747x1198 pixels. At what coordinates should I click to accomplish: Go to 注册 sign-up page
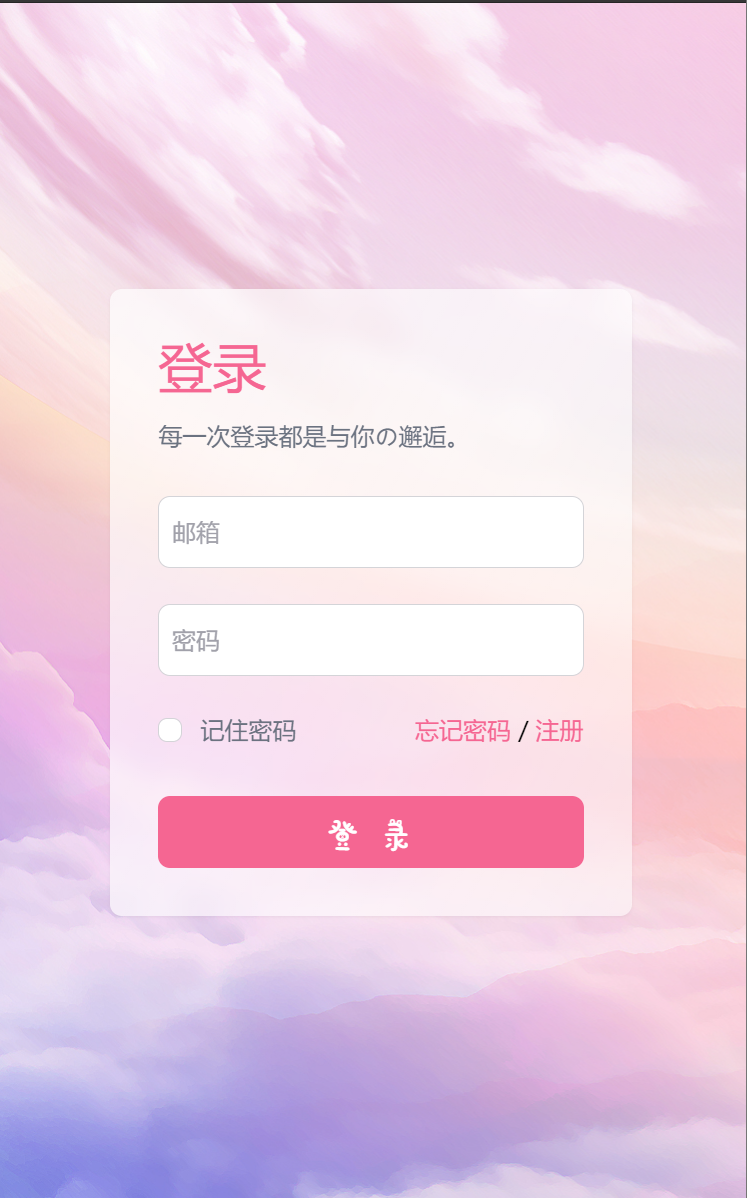tap(559, 731)
